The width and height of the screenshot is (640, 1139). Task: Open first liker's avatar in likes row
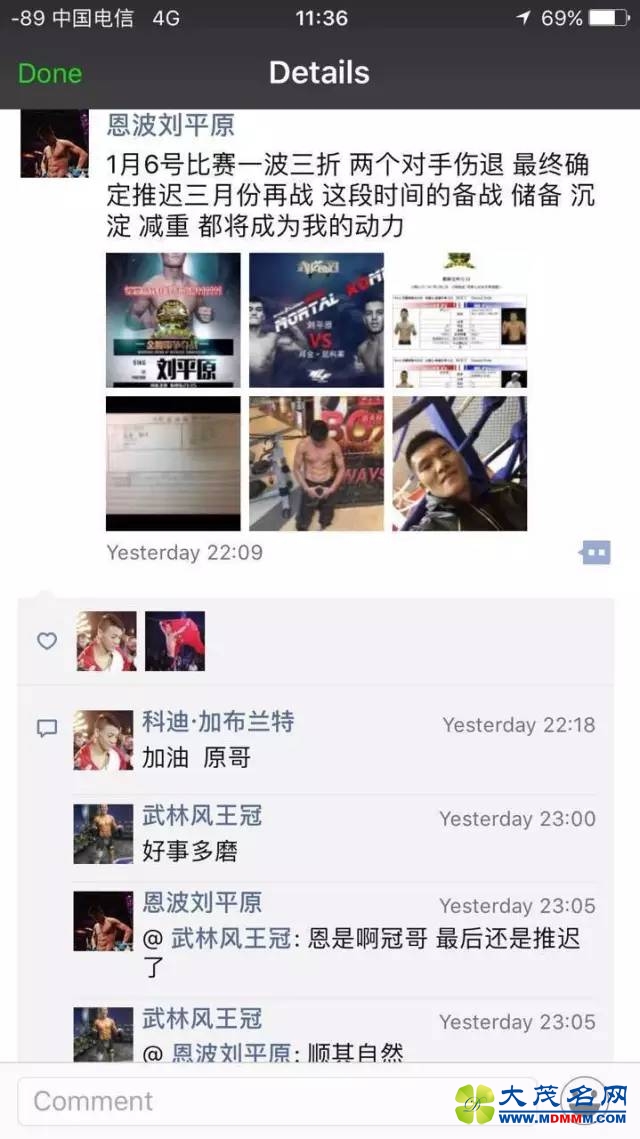106,641
